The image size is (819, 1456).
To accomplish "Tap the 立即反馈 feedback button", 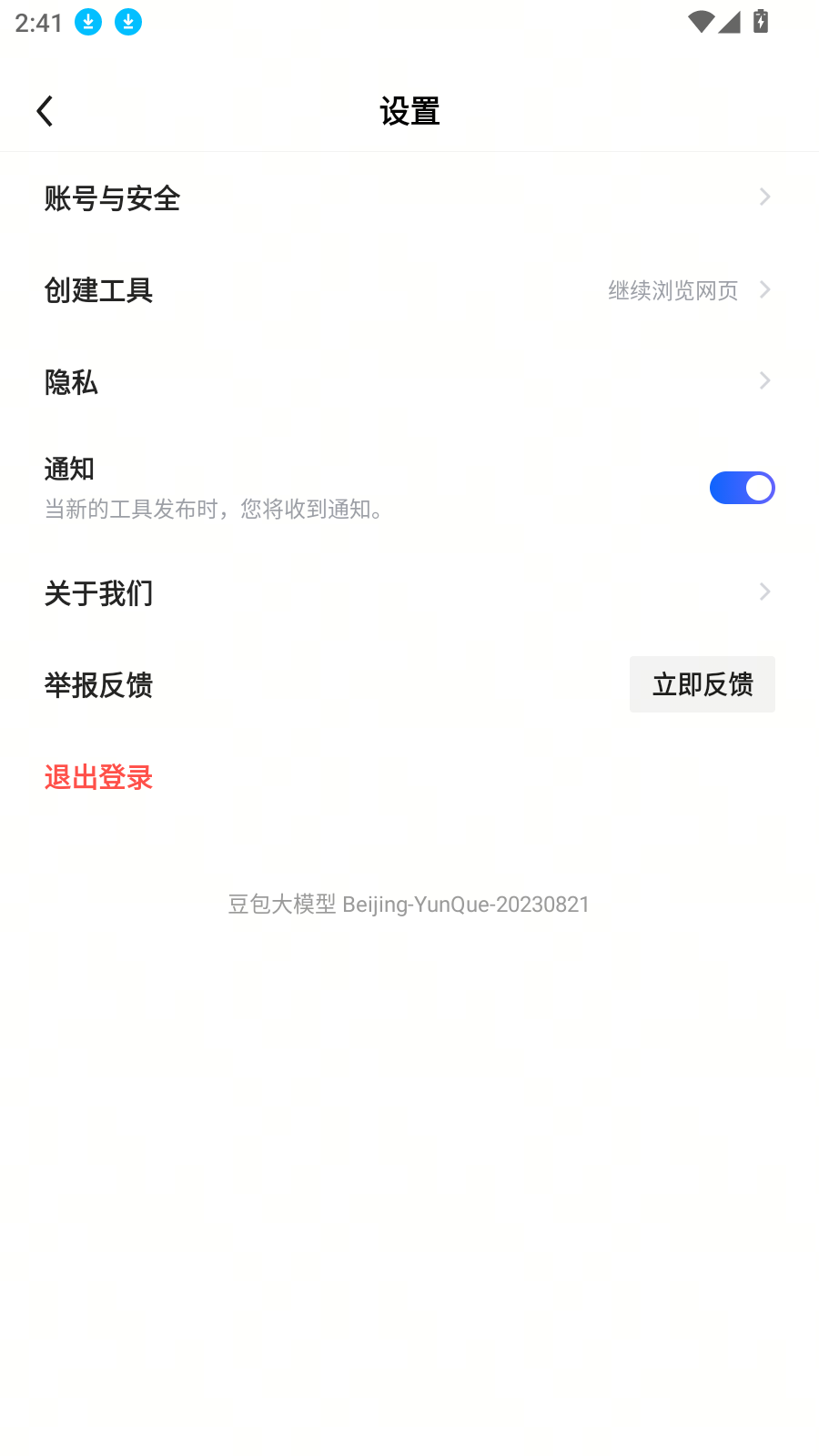I will click(702, 684).
